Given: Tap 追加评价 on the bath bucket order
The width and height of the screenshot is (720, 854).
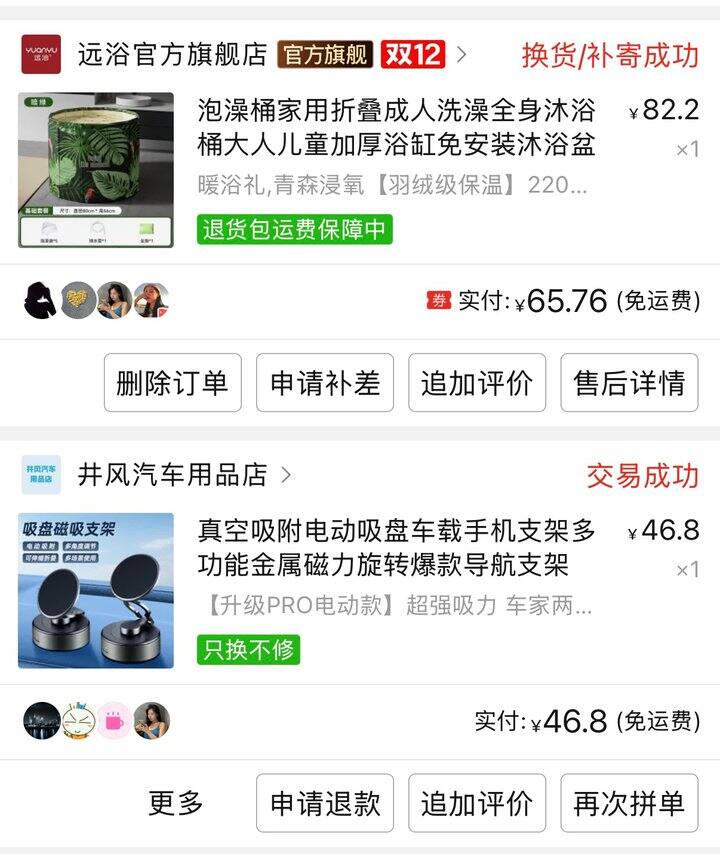Looking at the screenshot, I should [477, 382].
